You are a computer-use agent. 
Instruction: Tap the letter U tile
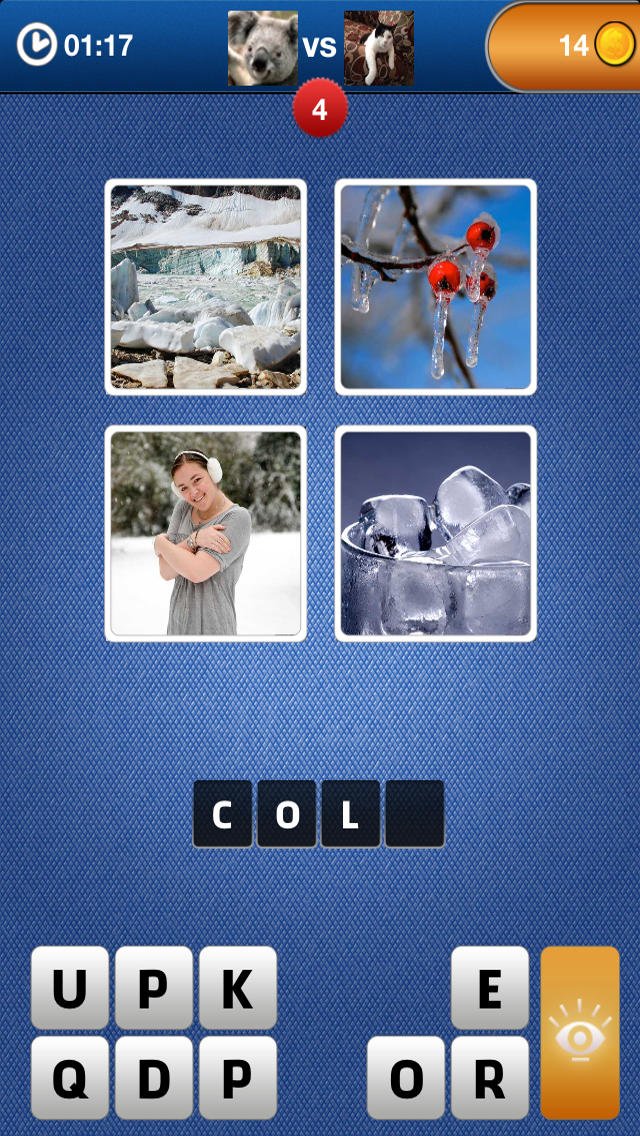70,987
